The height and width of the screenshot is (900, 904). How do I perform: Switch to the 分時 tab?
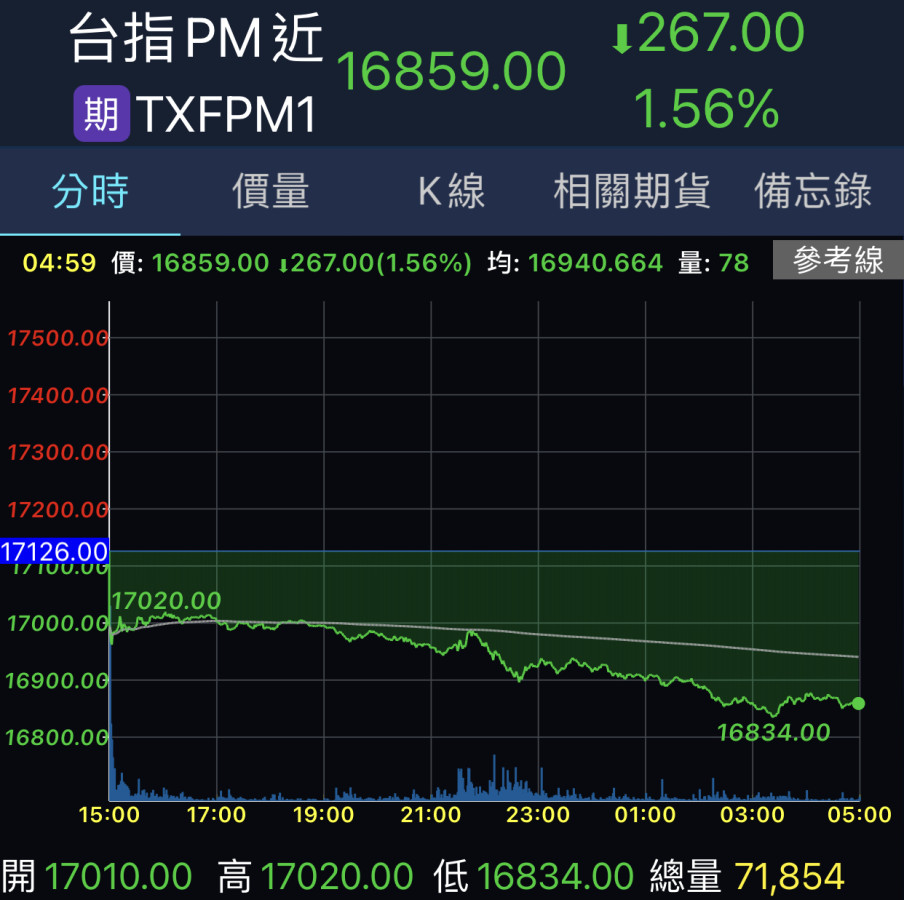(90, 191)
